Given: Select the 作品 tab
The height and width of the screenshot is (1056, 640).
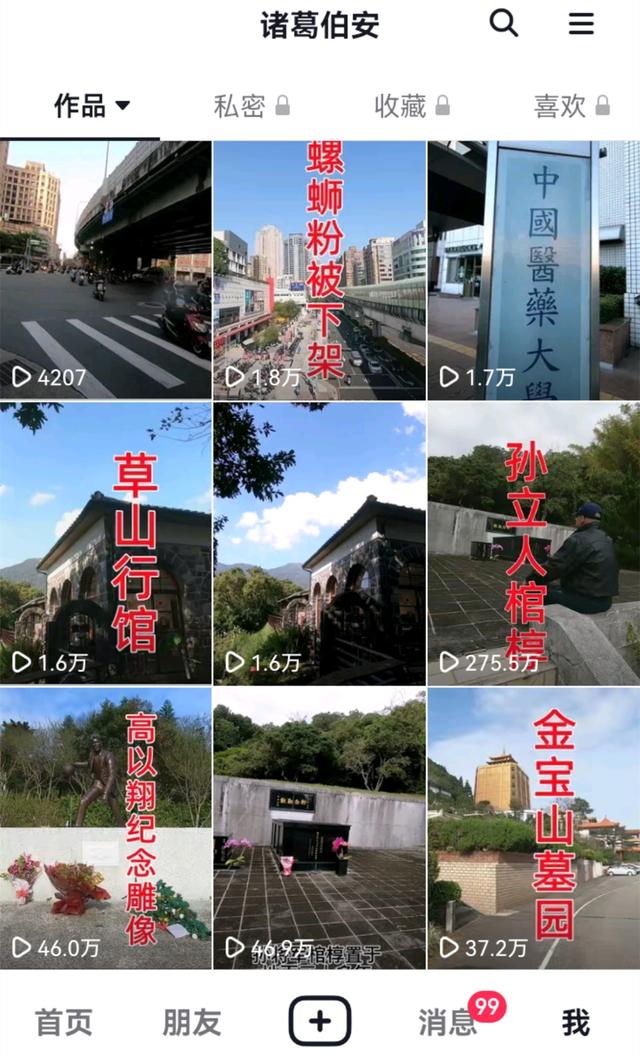Looking at the screenshot, I should pyautogui.click(x=91, y=105).
